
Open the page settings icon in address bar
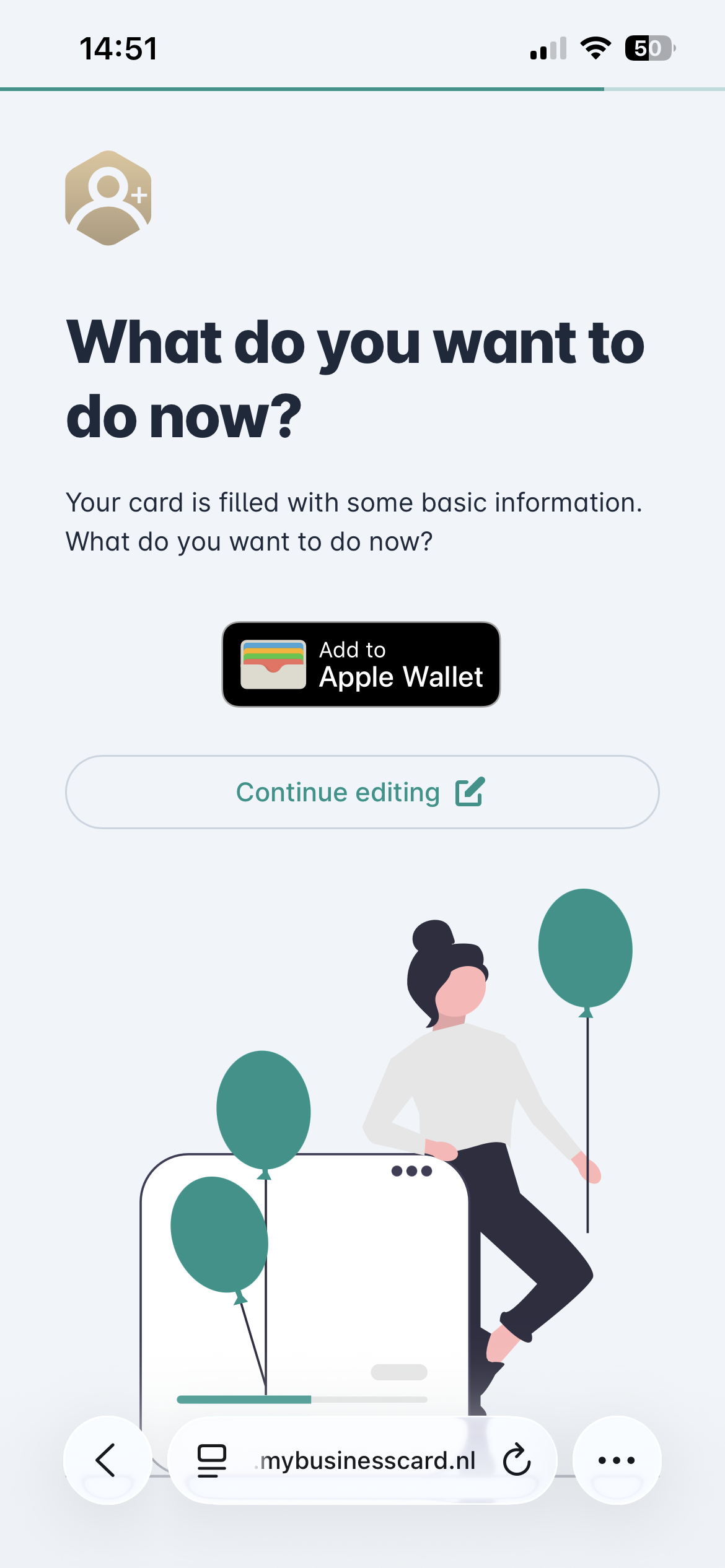[211, 1460]
